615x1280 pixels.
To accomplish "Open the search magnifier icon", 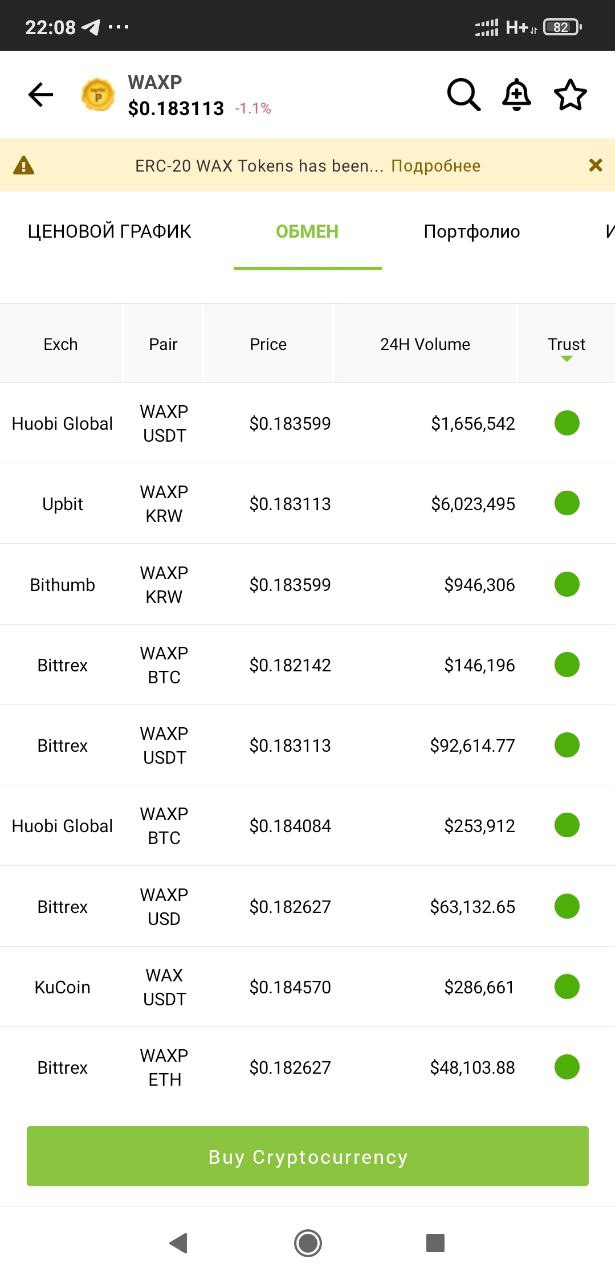I will click(463, 95).
